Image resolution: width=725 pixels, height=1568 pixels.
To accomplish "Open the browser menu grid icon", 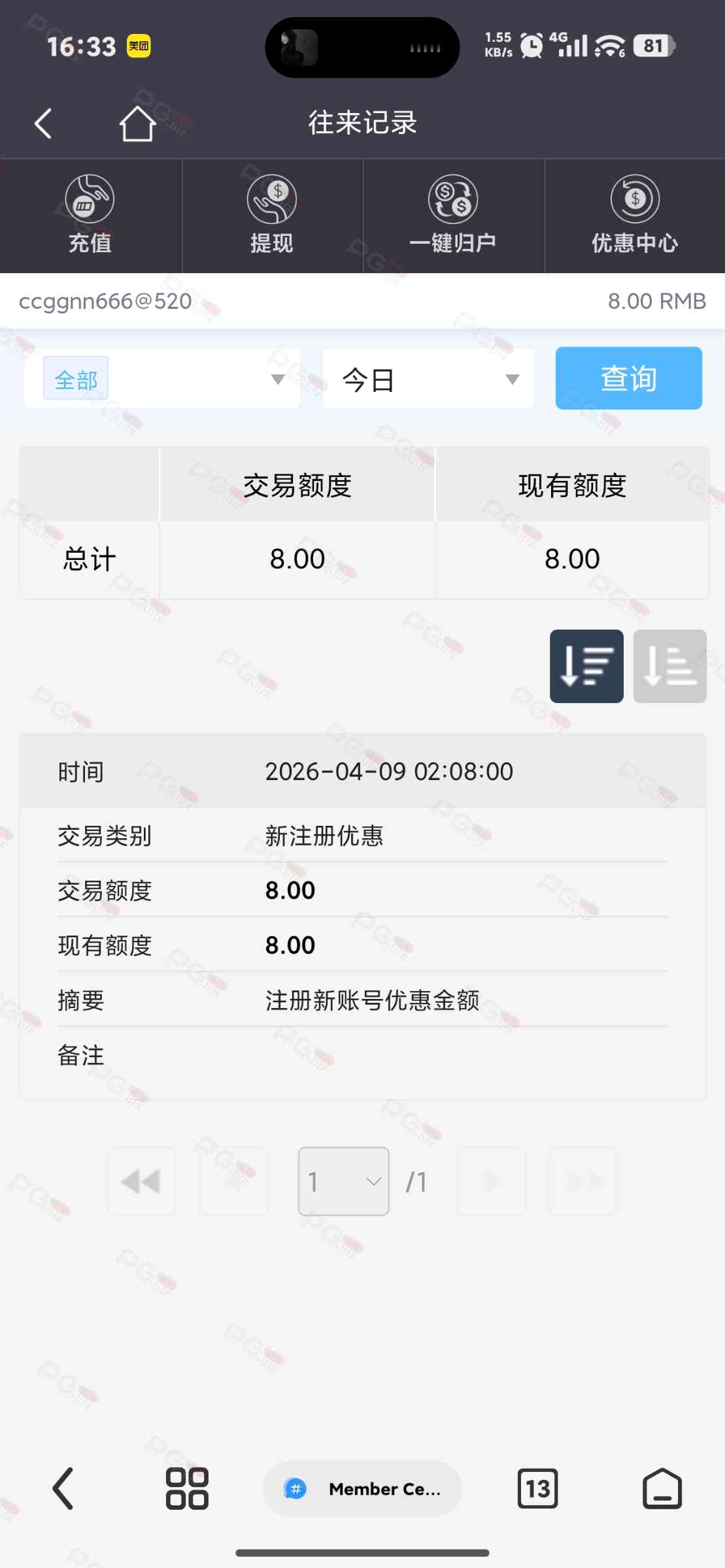I will tap(187, 1489).
